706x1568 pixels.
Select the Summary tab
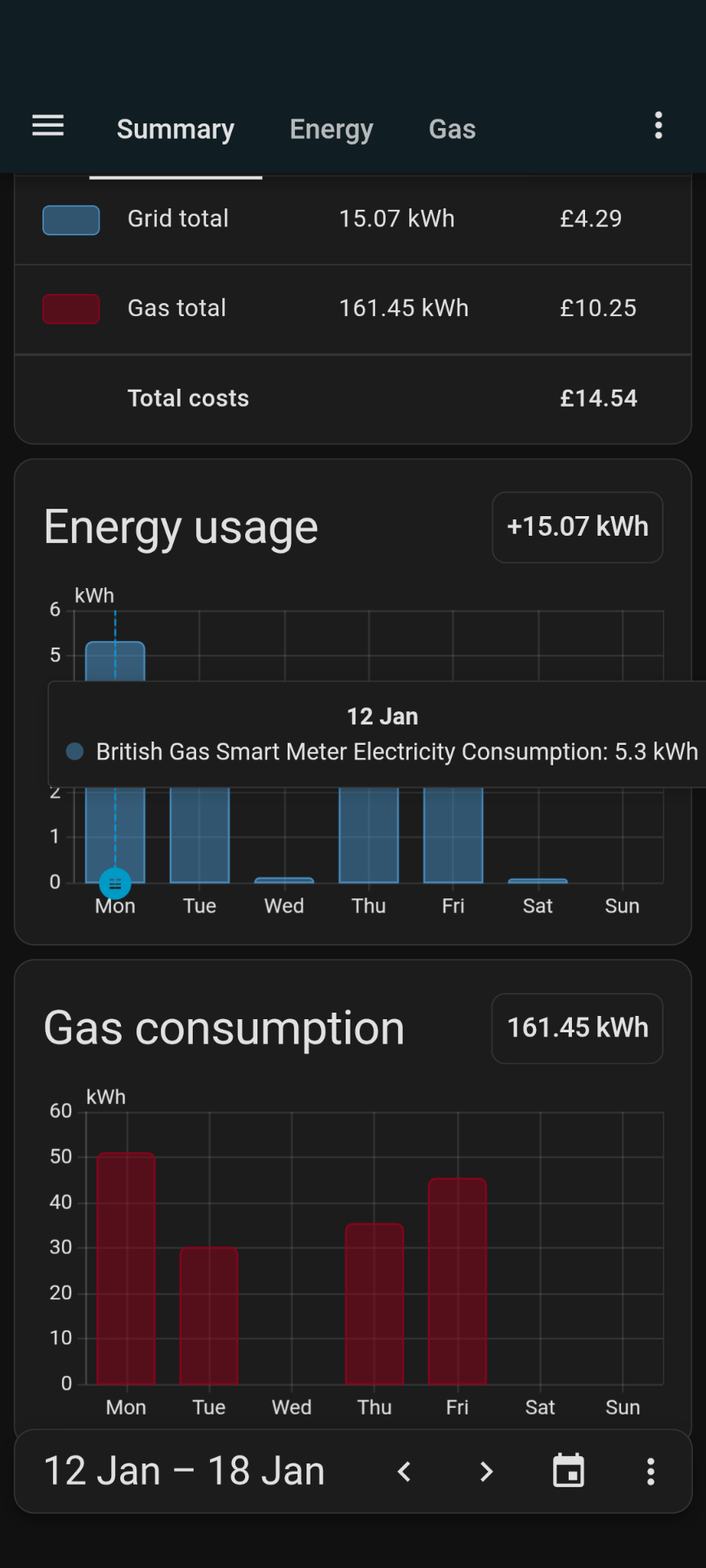coord(175,129)
